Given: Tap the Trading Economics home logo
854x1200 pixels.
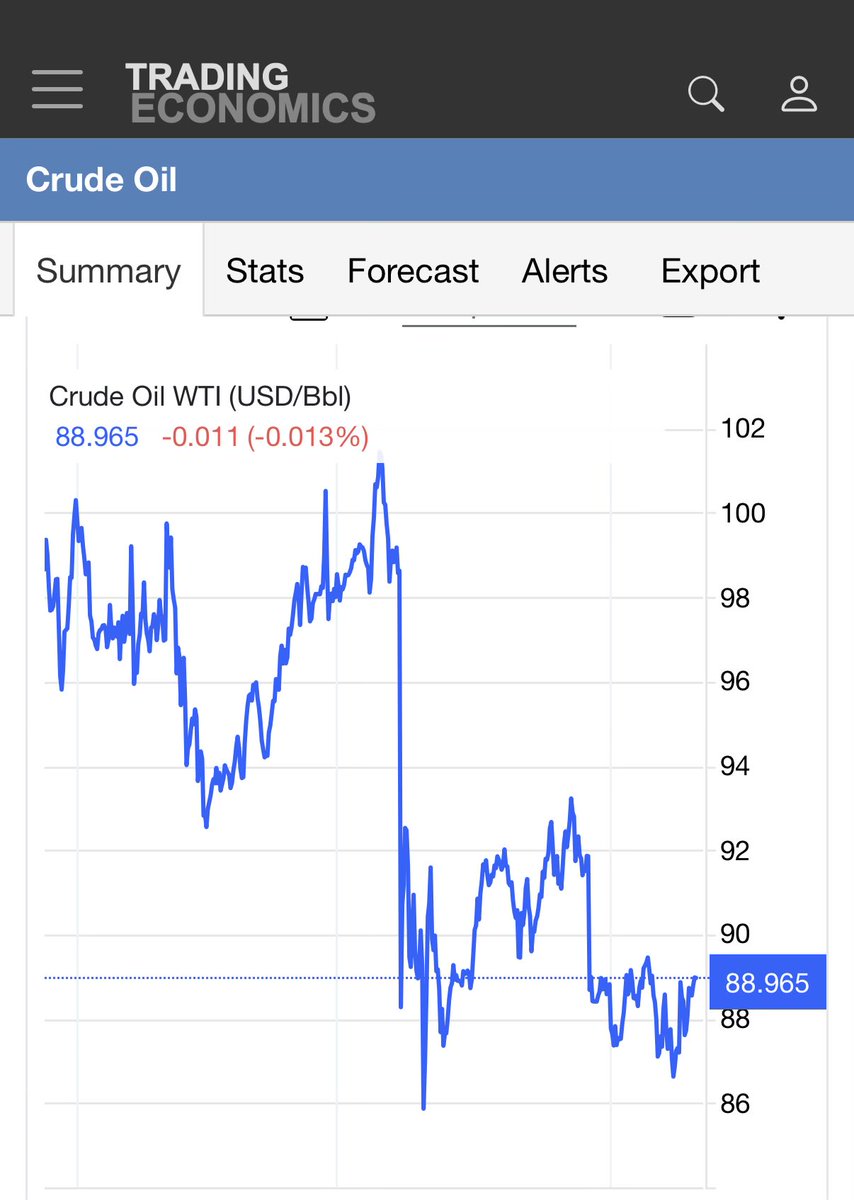Looking at the screenshot, I should click(250, 92).
